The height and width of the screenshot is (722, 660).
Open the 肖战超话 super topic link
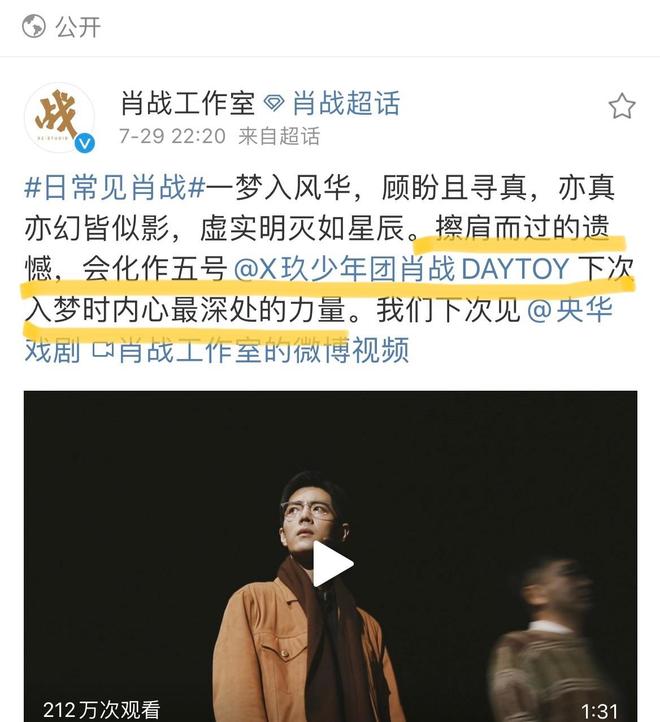point(331,103)
